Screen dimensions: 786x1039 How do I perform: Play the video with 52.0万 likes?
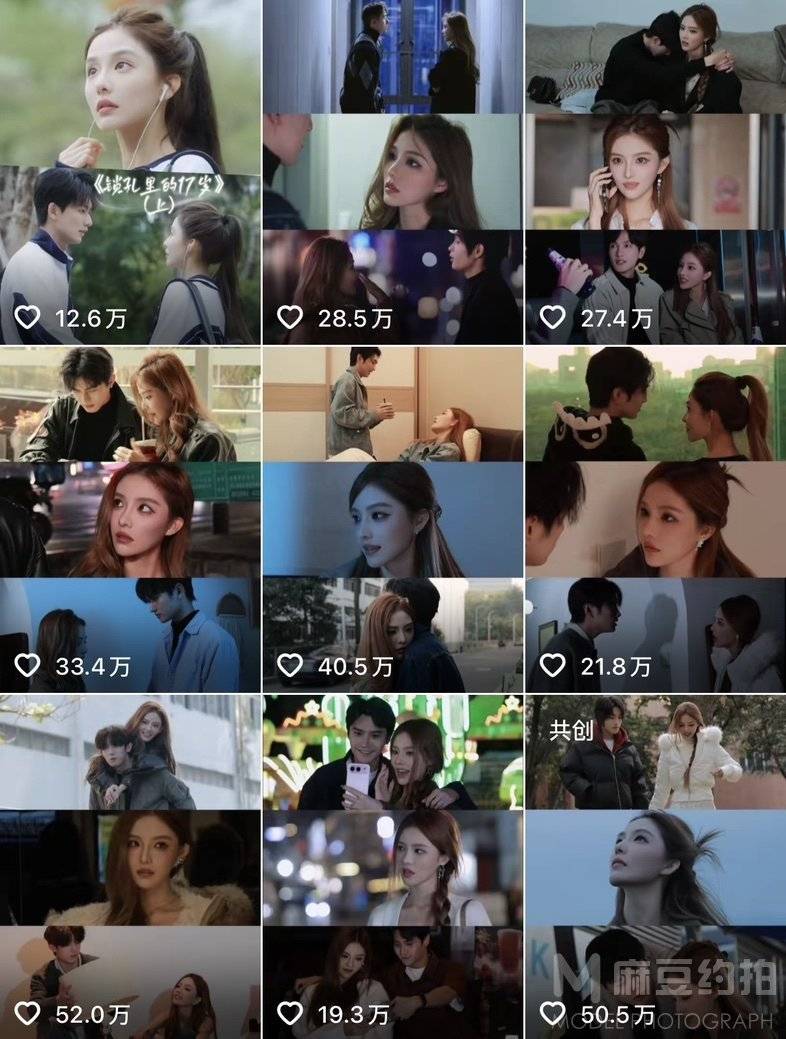pyautogui.click(x=130, y=868)
